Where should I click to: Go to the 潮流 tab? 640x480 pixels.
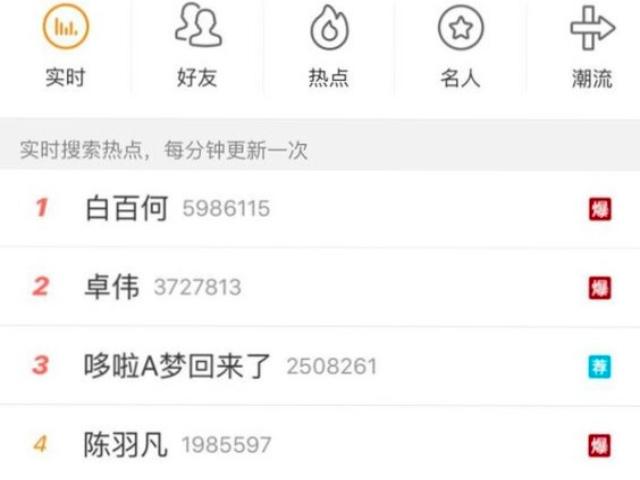click(x=592, y=46)
